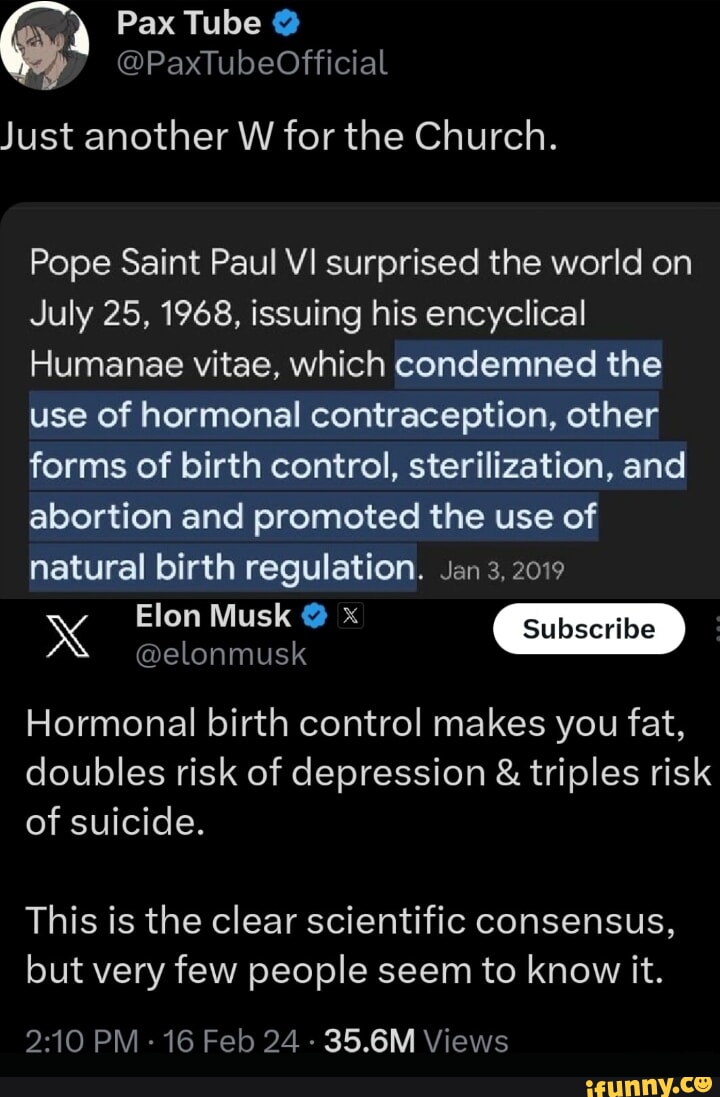Toggle subscription with the Subscribe button
The height and width of the screenshot is (1097, 720).
[588, 629]
